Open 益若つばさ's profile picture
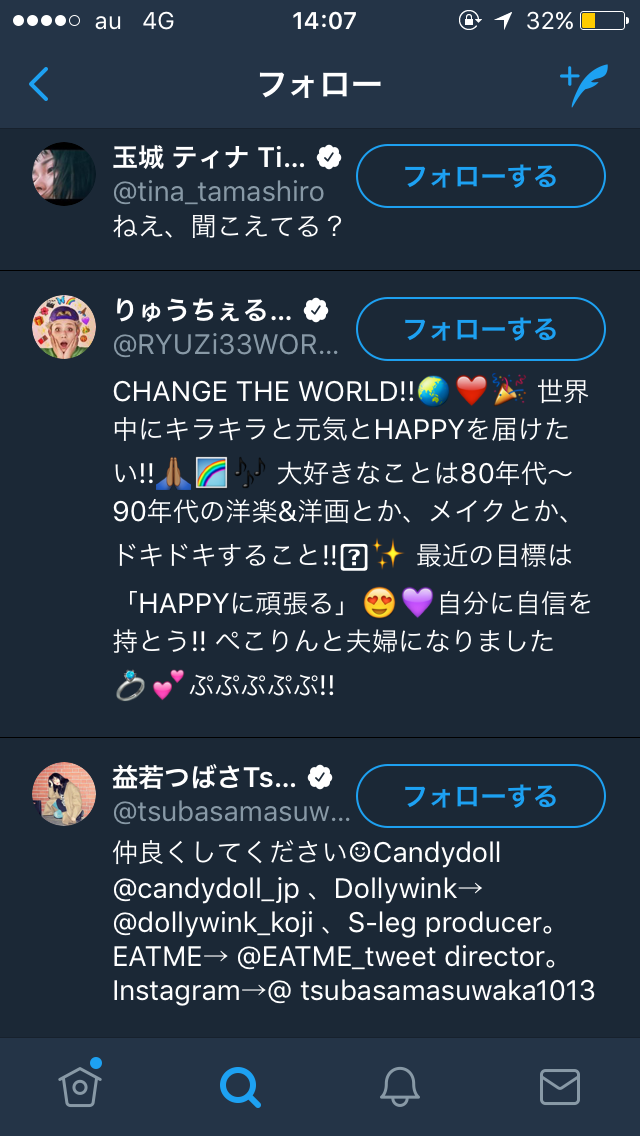Image resolution: width=640 pixels, height=1136 pixels. 64,794
